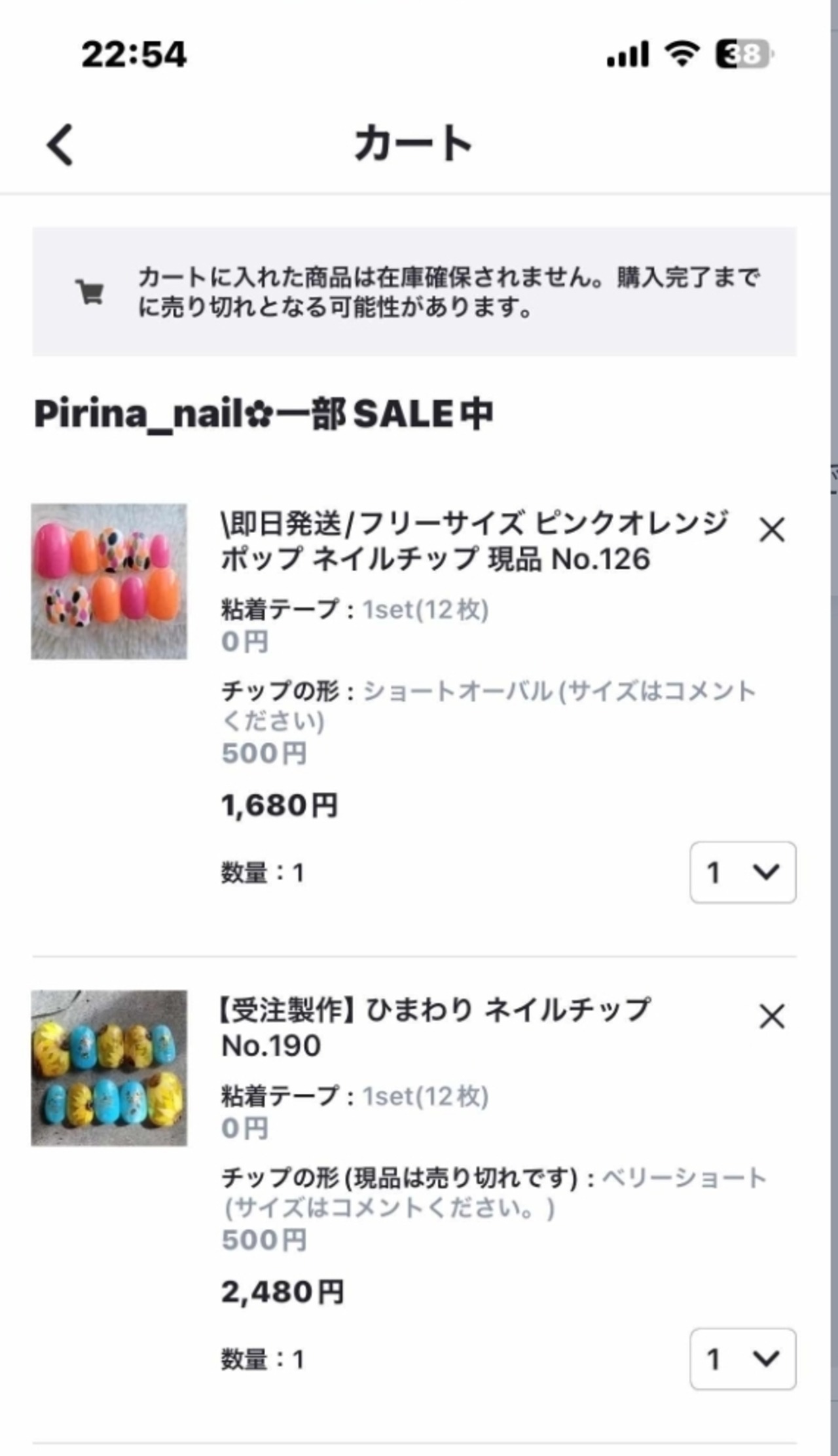Open product title for sunflower chip No.190
The height and width of the screenshot is (1456, 838).
point(435,1027)
